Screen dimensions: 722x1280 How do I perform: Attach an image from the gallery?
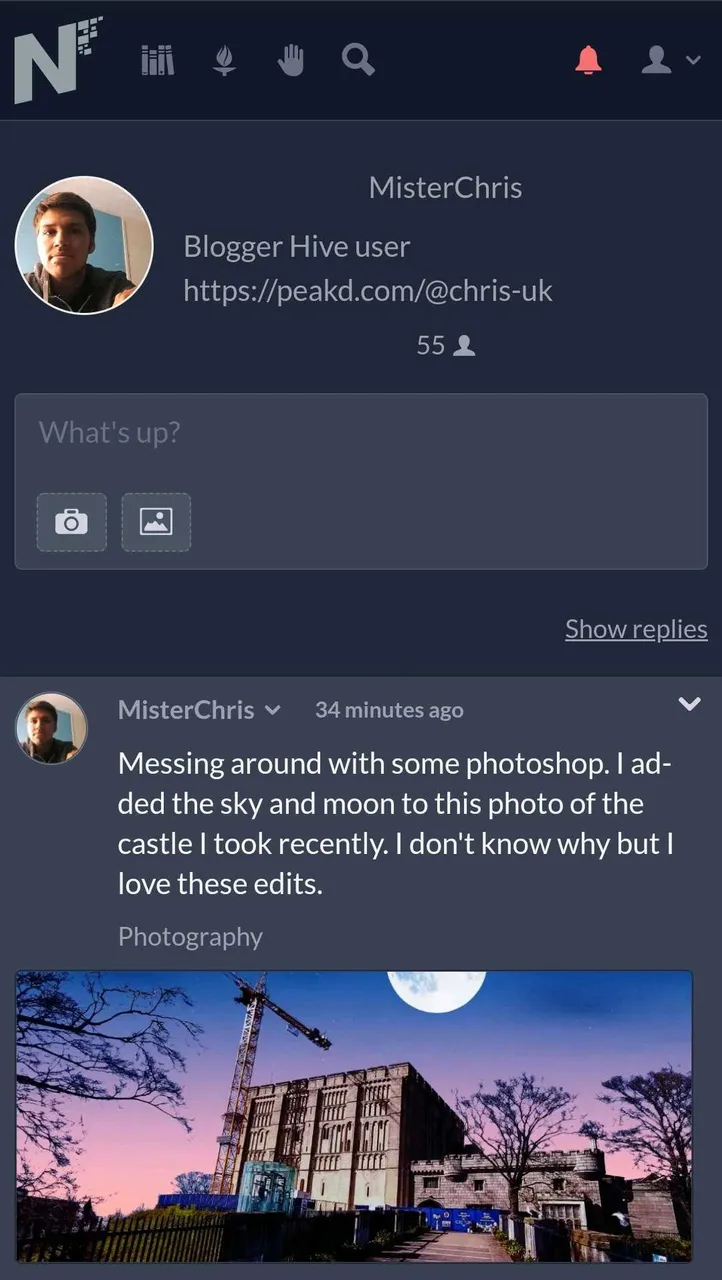tap(156, 521)
